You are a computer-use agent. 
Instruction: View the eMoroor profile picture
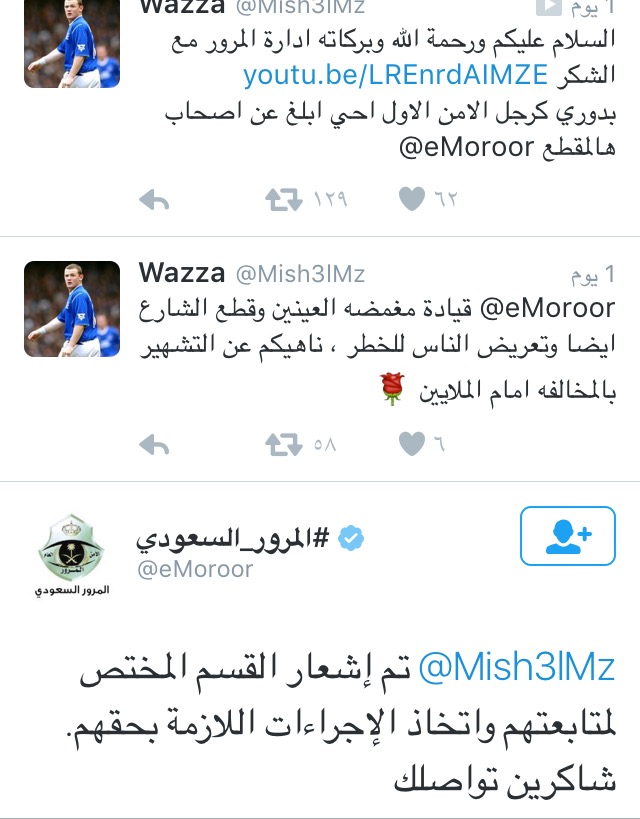tap(70, 554)
